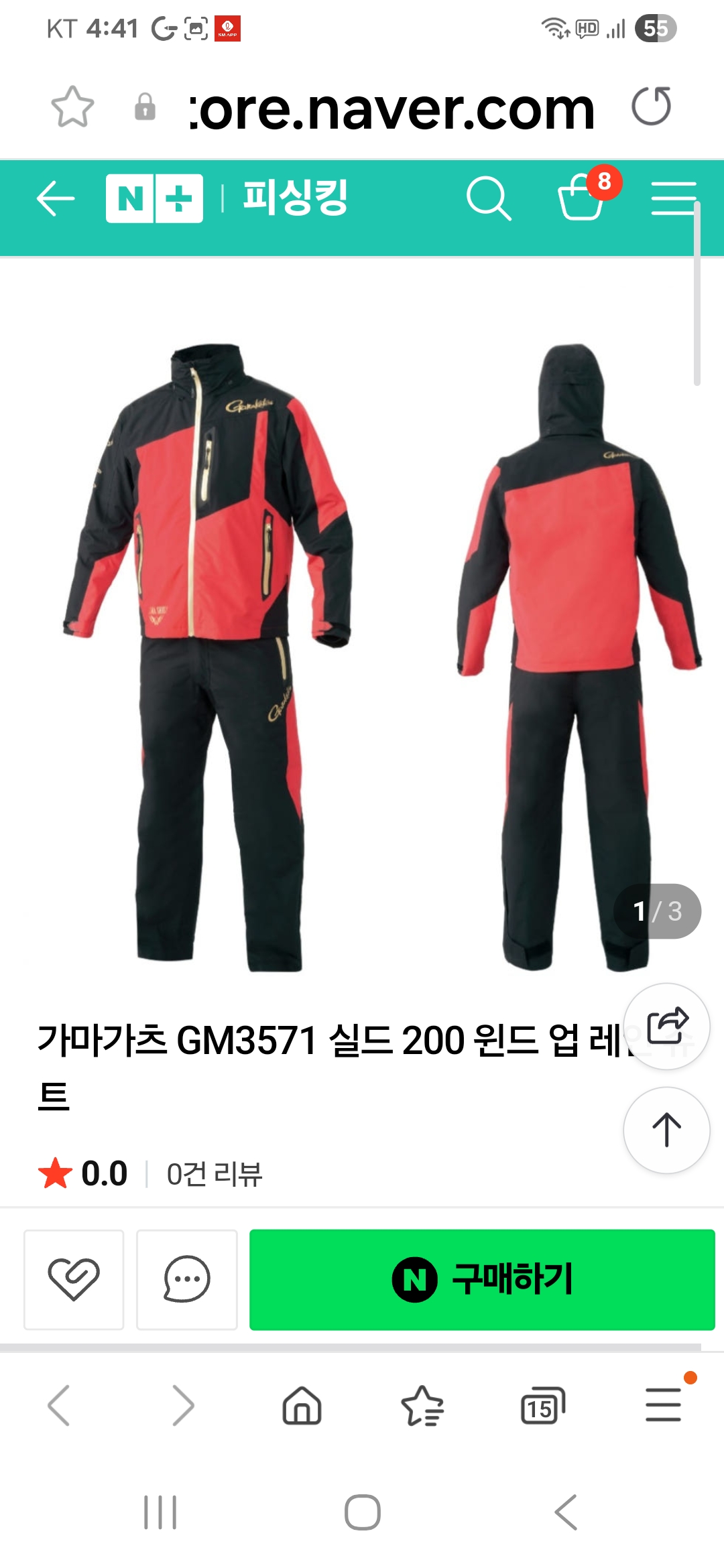Tap 구매하기 to buy the product

(x=482, y=1279)
